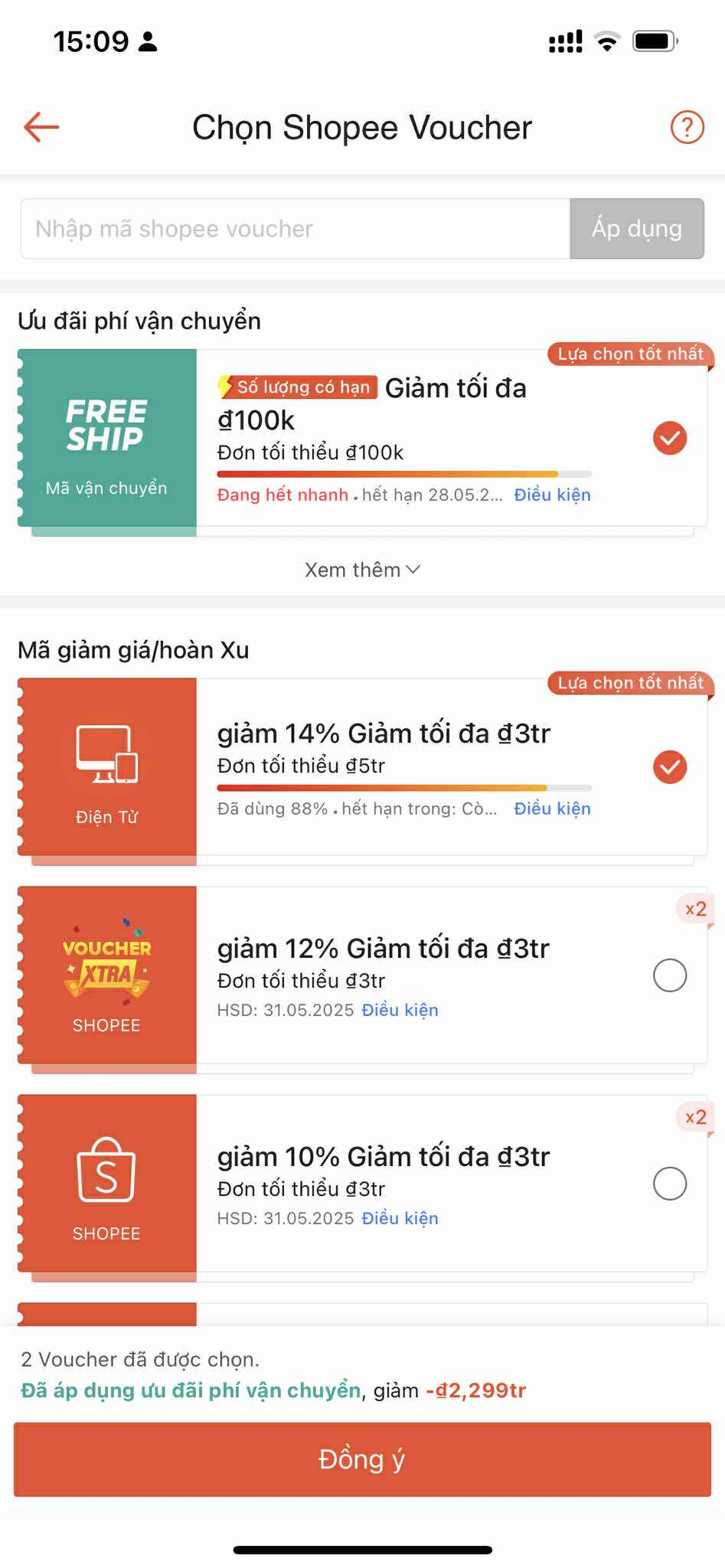This screenshot has height=1568, width=725.
Task: Check Điều kiện for the 12% voucher
Action: 400,1011
